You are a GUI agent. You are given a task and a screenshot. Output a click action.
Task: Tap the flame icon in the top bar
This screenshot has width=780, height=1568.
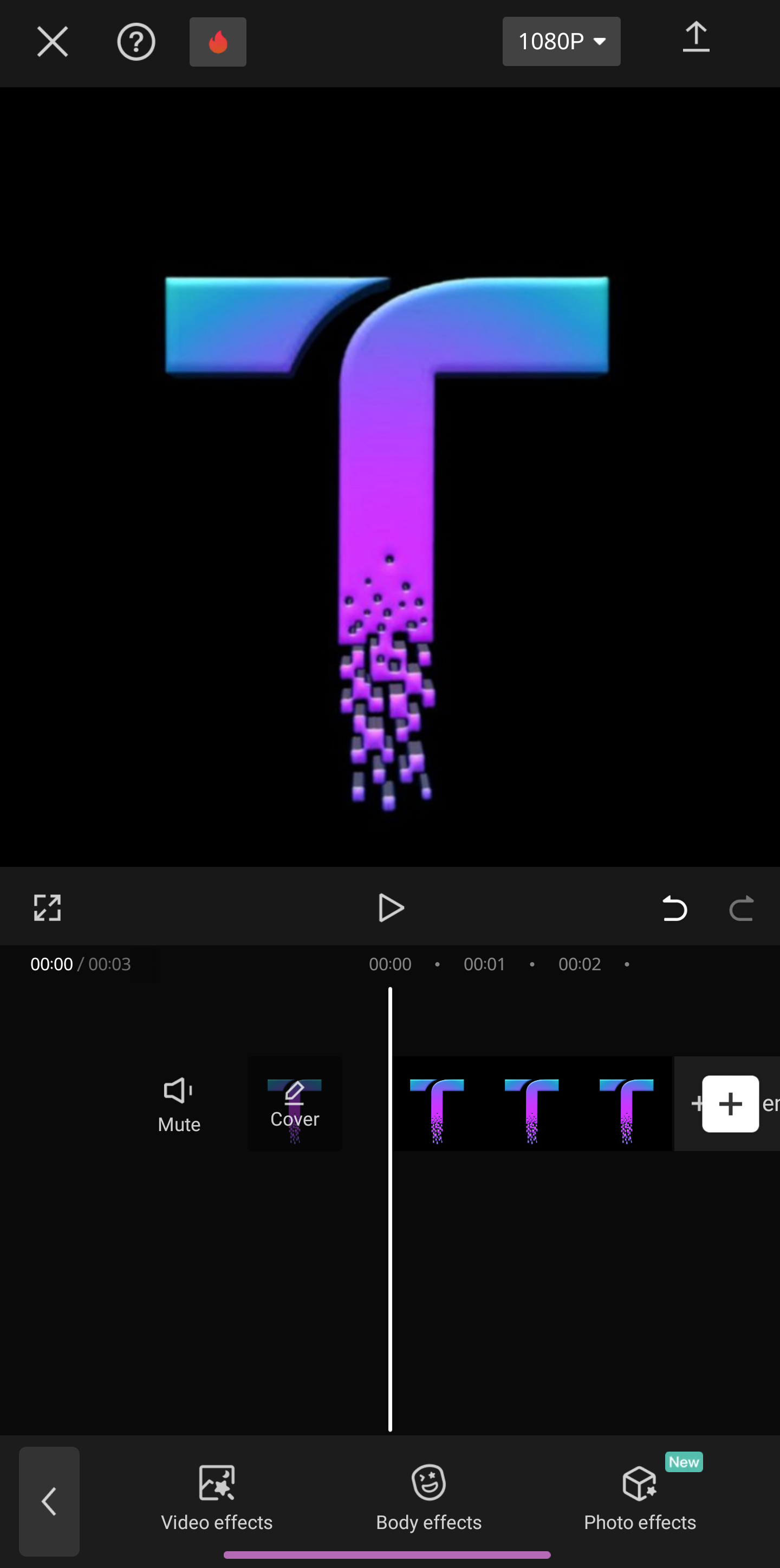(218, 42)
